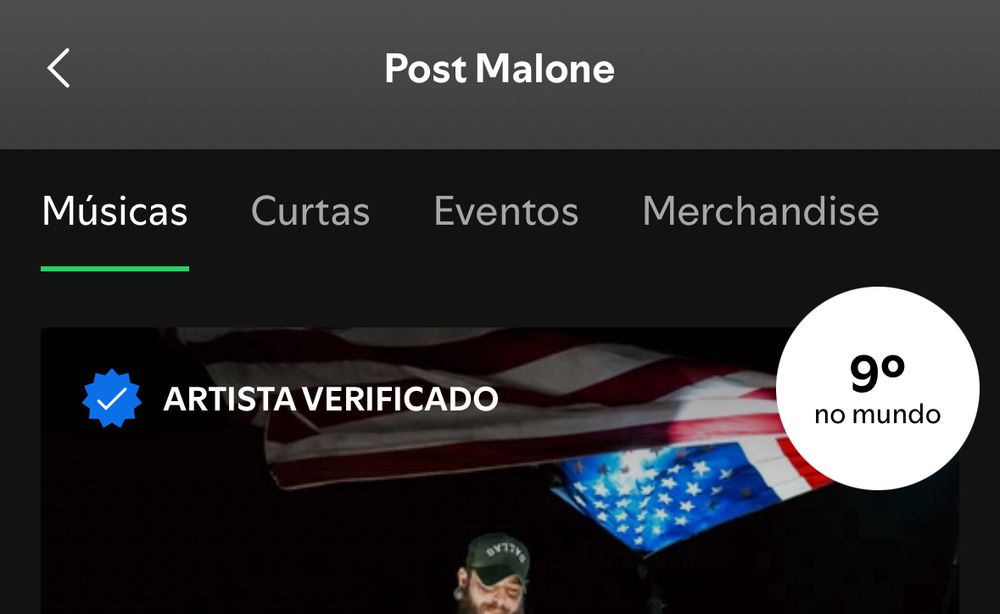
Task: View the Merchandise tab
Action: (x=760, y=212)
